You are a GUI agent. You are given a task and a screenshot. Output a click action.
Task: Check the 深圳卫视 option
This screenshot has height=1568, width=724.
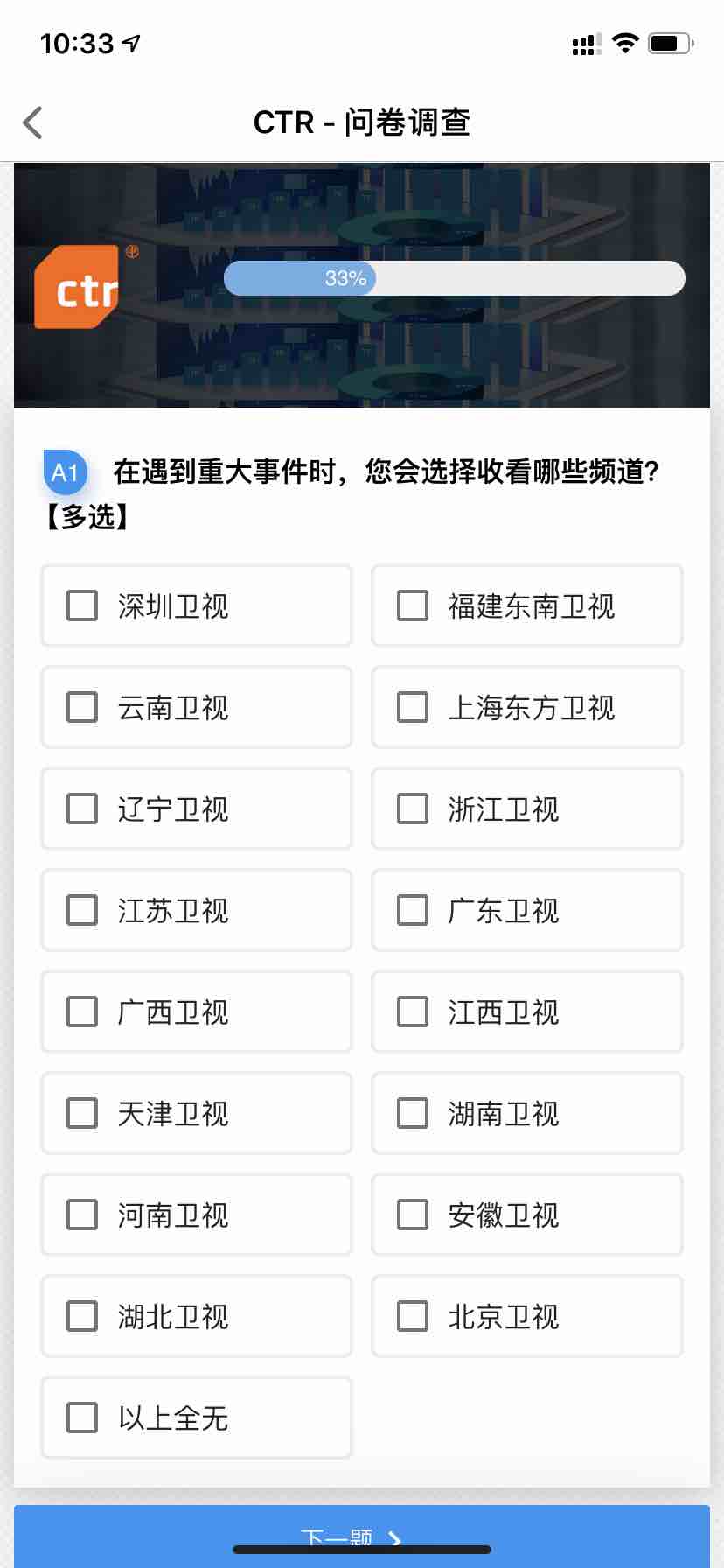click(x=82, y=605)
